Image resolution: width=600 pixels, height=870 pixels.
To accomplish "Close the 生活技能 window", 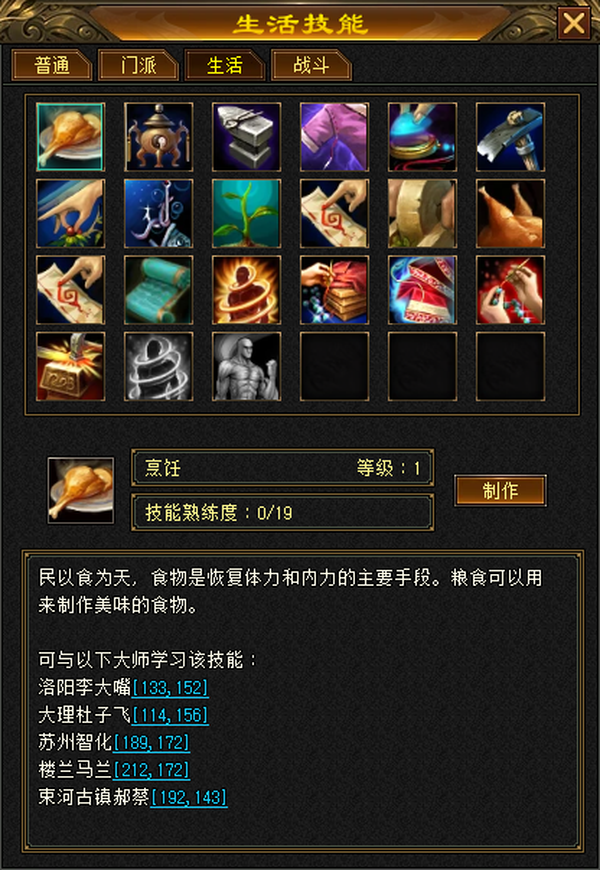I will pyautogui.click(x=573, y=23).
